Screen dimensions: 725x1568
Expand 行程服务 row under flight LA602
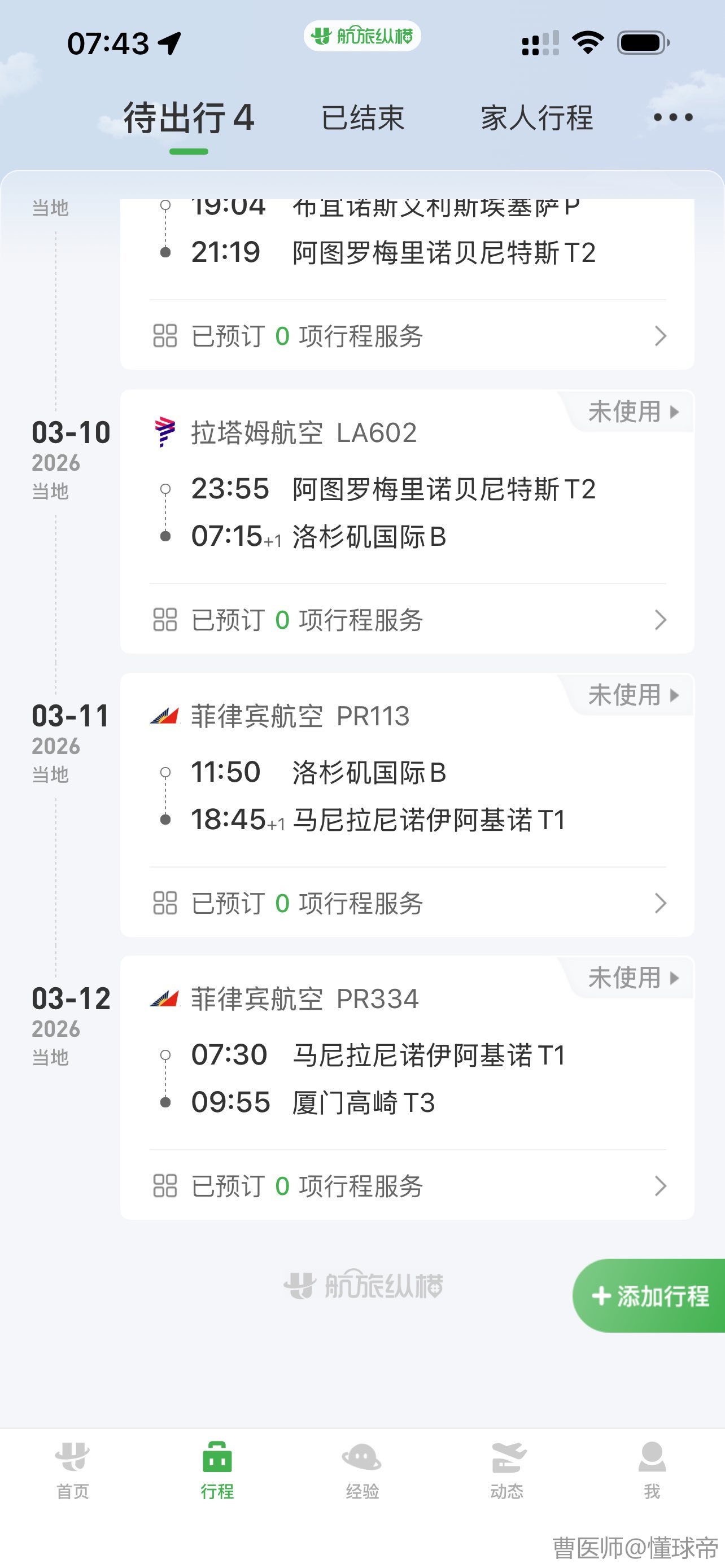408,620
